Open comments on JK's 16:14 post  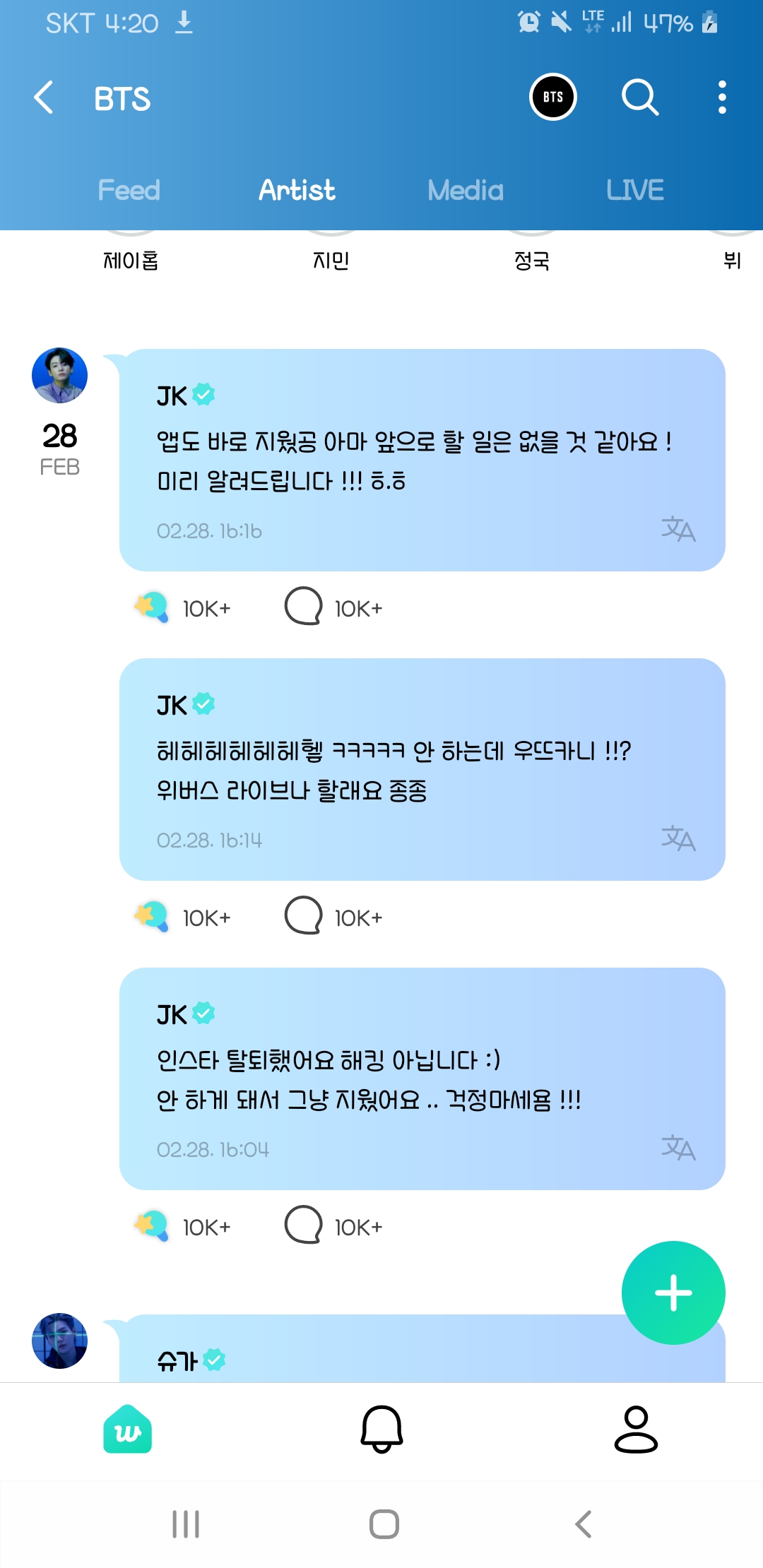304,916
